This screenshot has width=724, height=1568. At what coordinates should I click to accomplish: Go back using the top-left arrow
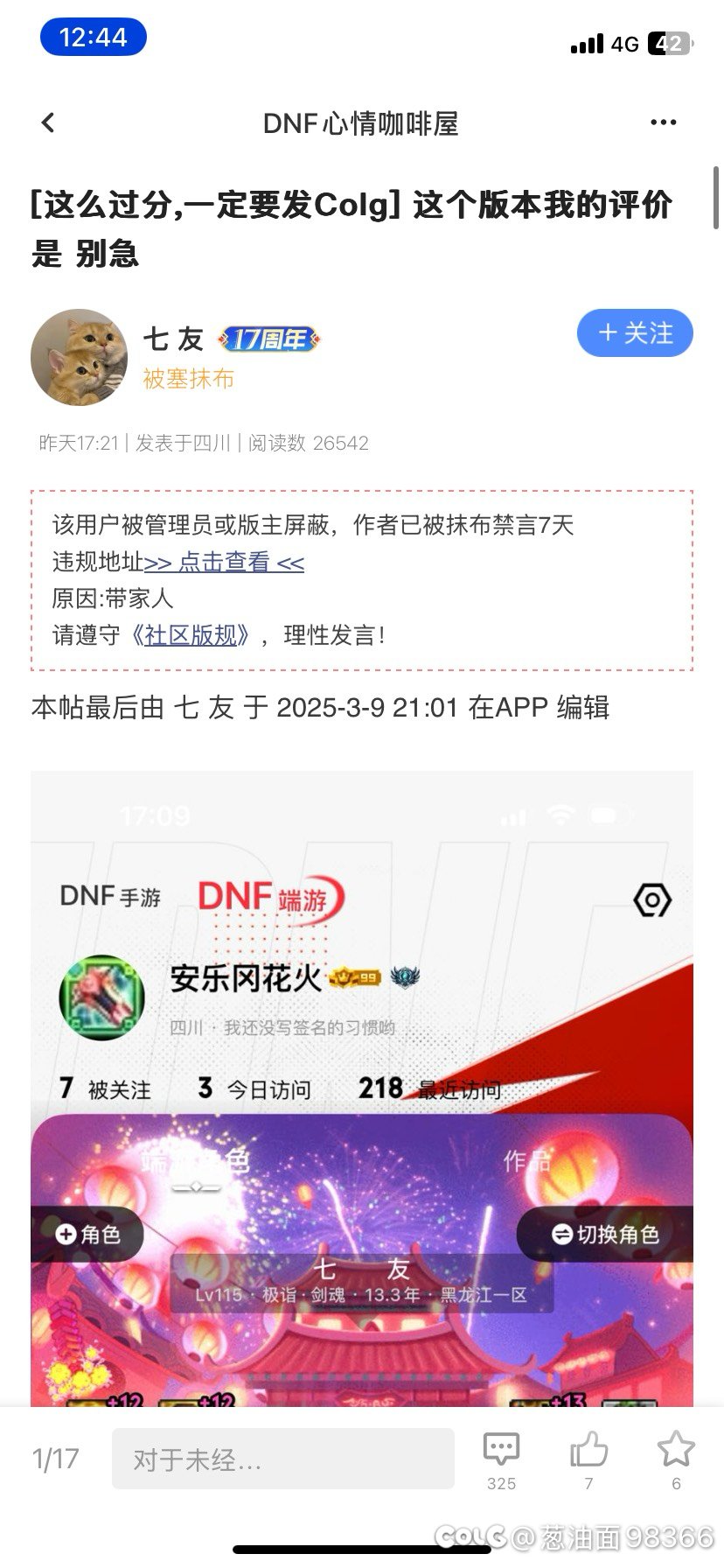pyautogui.click(x=48, y=123)
